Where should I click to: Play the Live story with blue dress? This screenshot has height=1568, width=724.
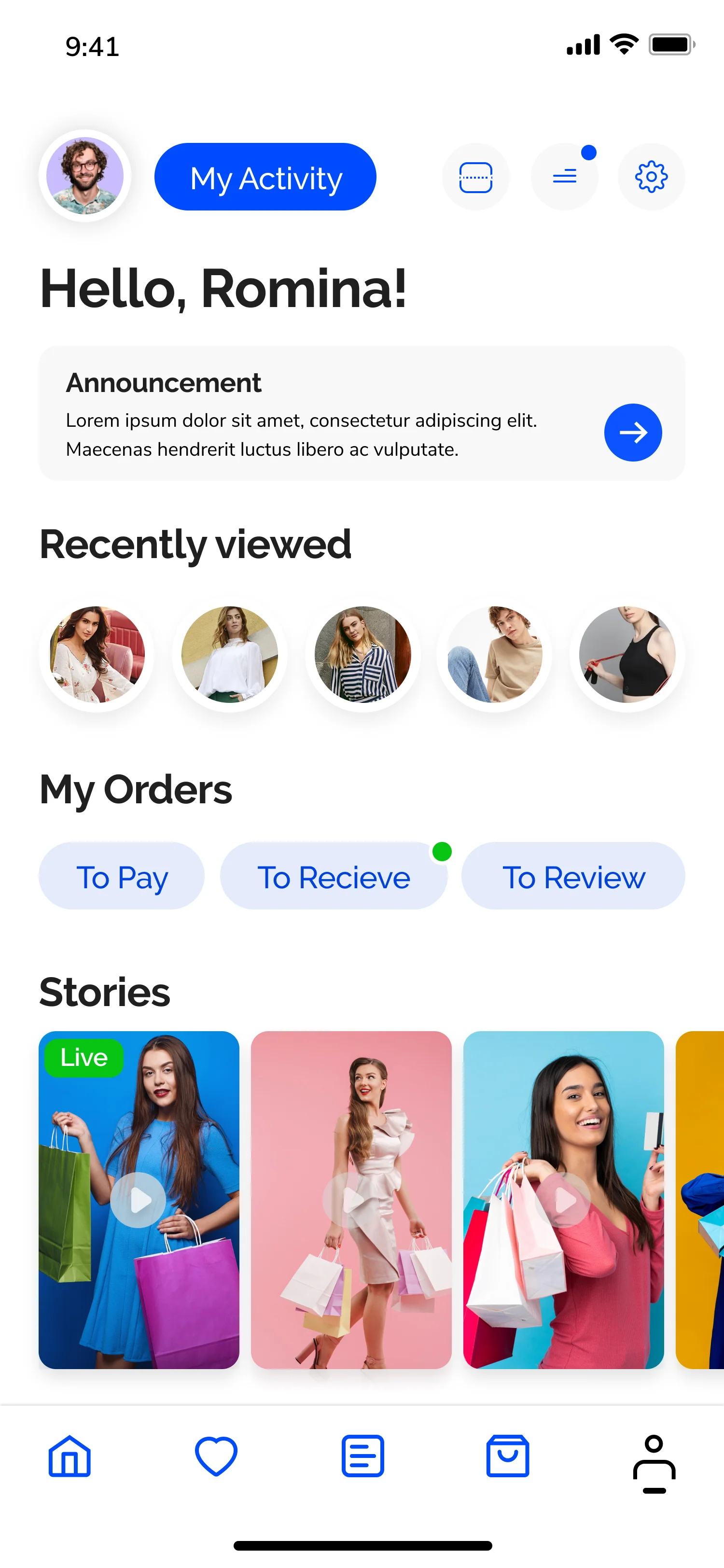pyautogui.click(x=139, y=1200)
